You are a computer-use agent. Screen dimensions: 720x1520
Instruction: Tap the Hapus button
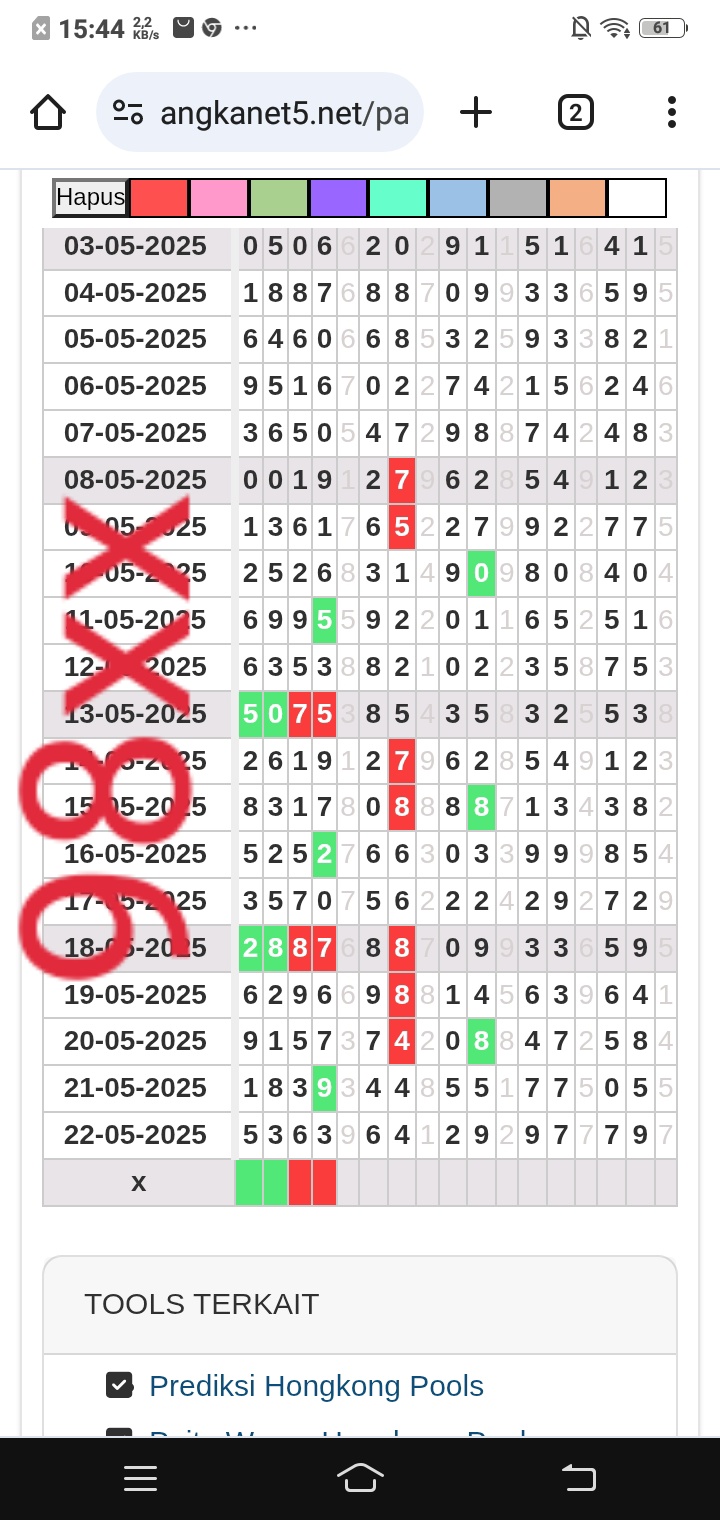pyautogui.click(x=91, y=198)
